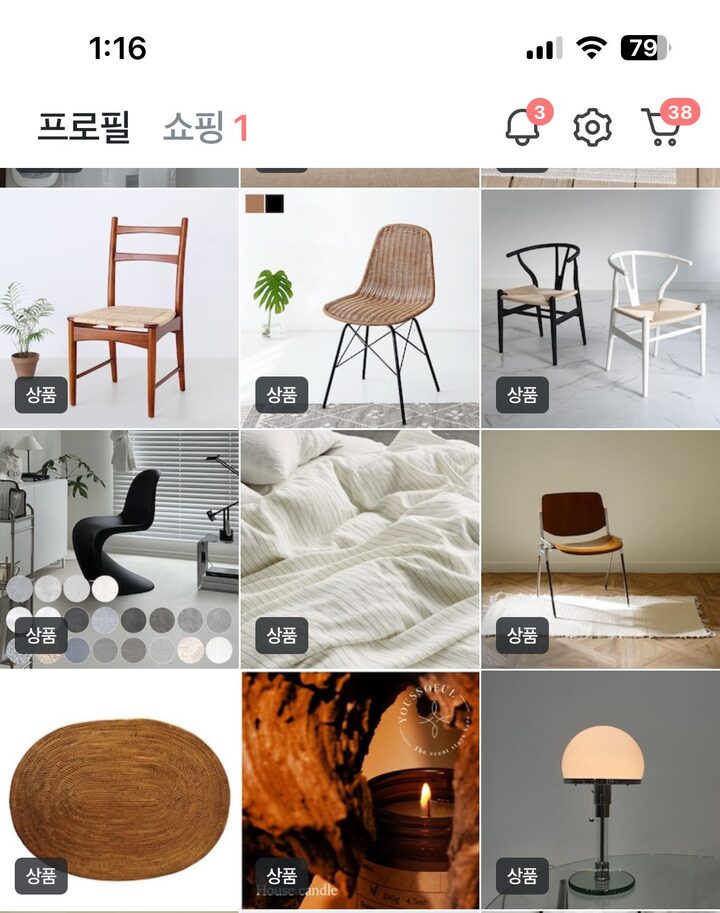
Task: Open the brown wooden chair product
Action: (120, 308)
